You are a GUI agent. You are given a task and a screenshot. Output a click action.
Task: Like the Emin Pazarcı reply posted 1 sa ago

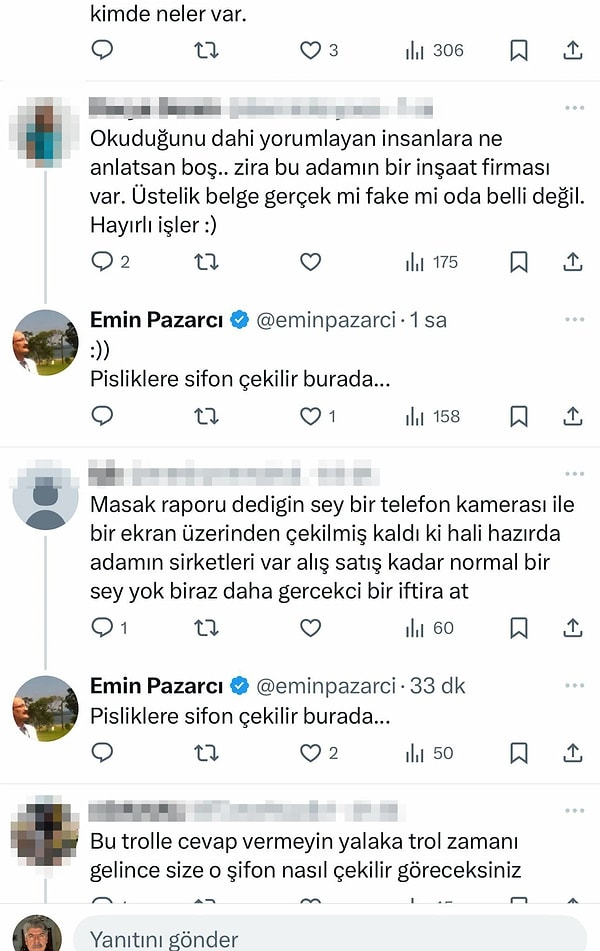[311, 416]
